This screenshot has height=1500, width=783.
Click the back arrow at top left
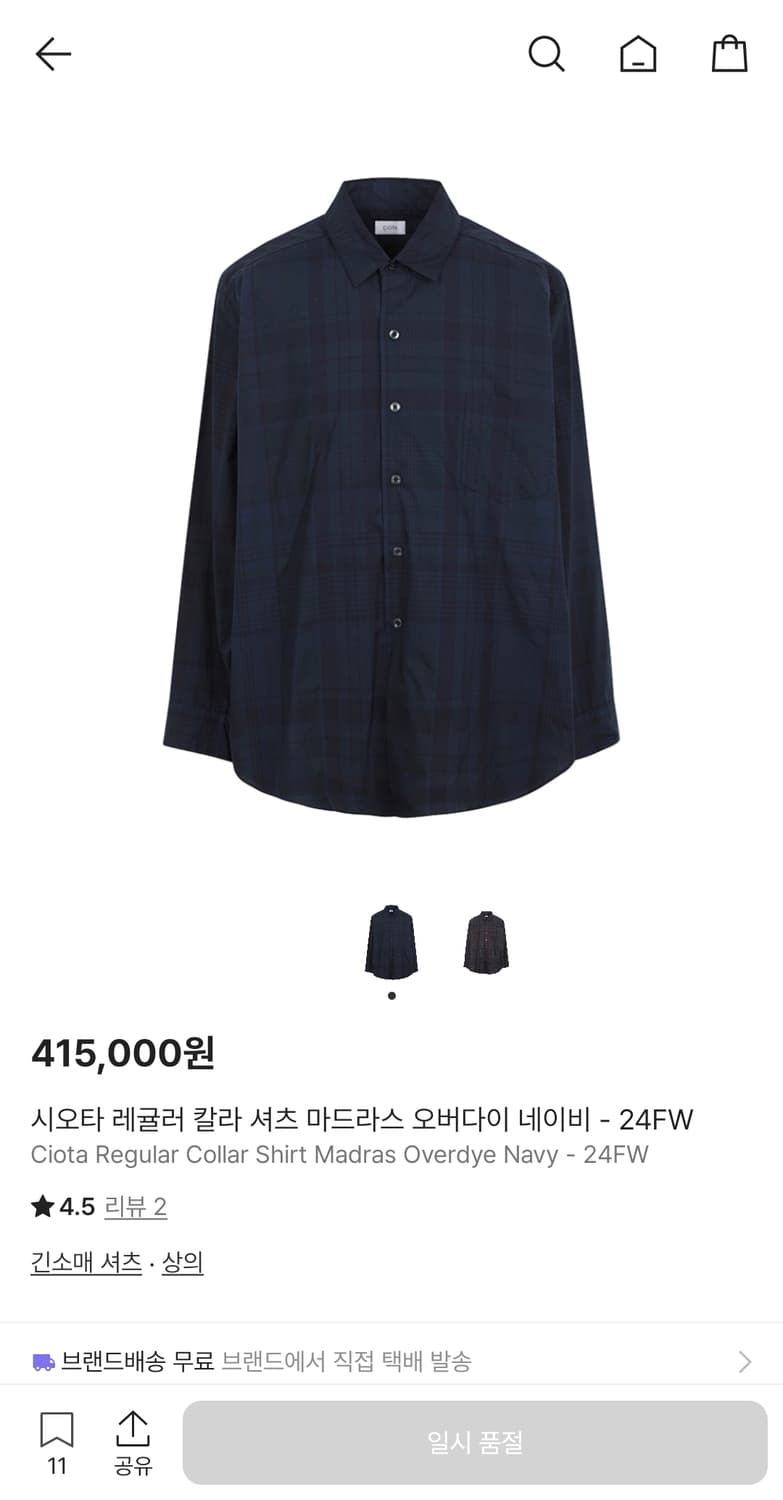[x=53, y=54]
